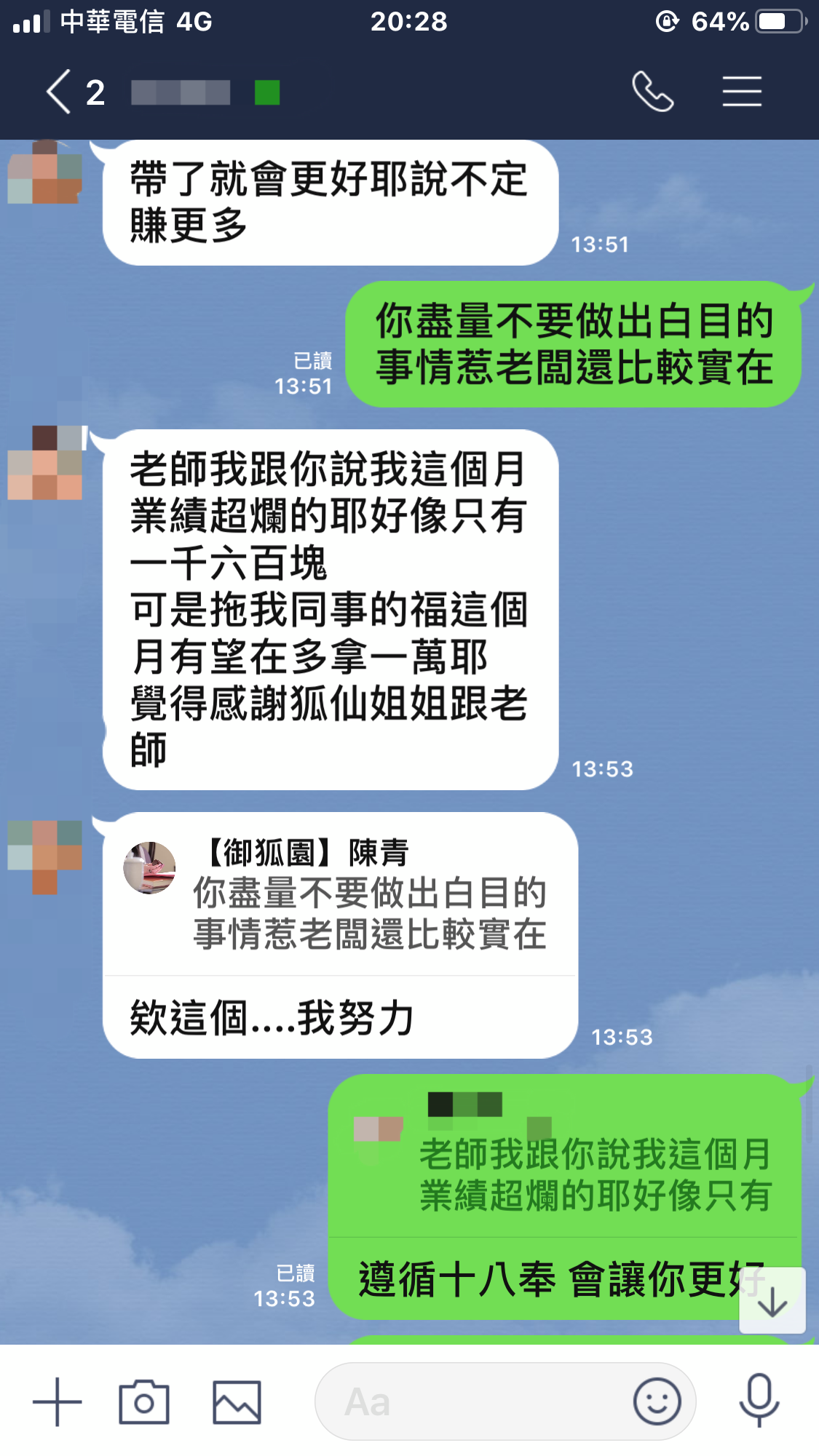Screen dimensions: 819x1456
Task: Focus the message input field
Action: click(x=473, y=1402)
